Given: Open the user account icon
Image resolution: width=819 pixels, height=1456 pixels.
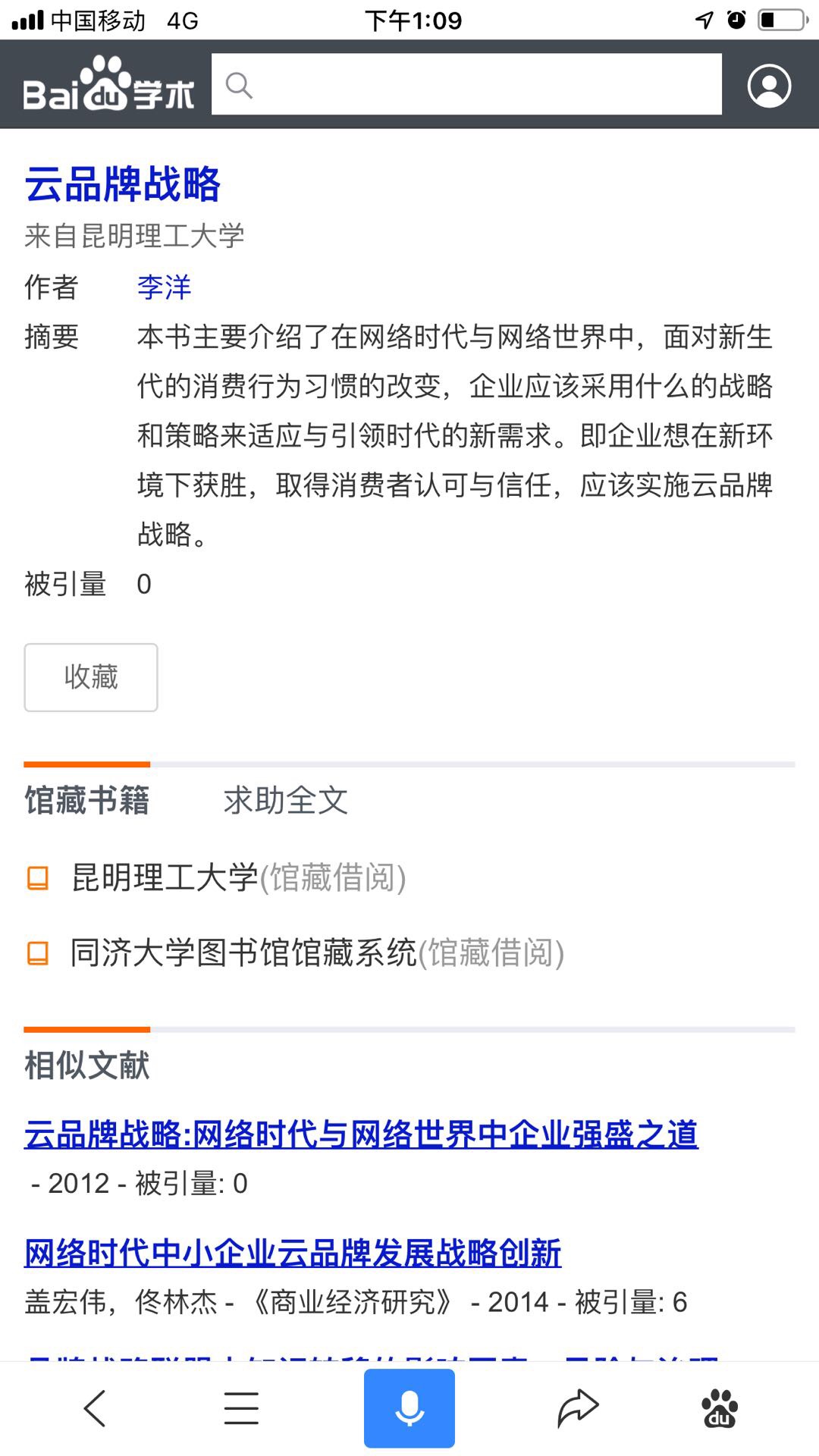Looking at the screenshot, I should (769, 85).
